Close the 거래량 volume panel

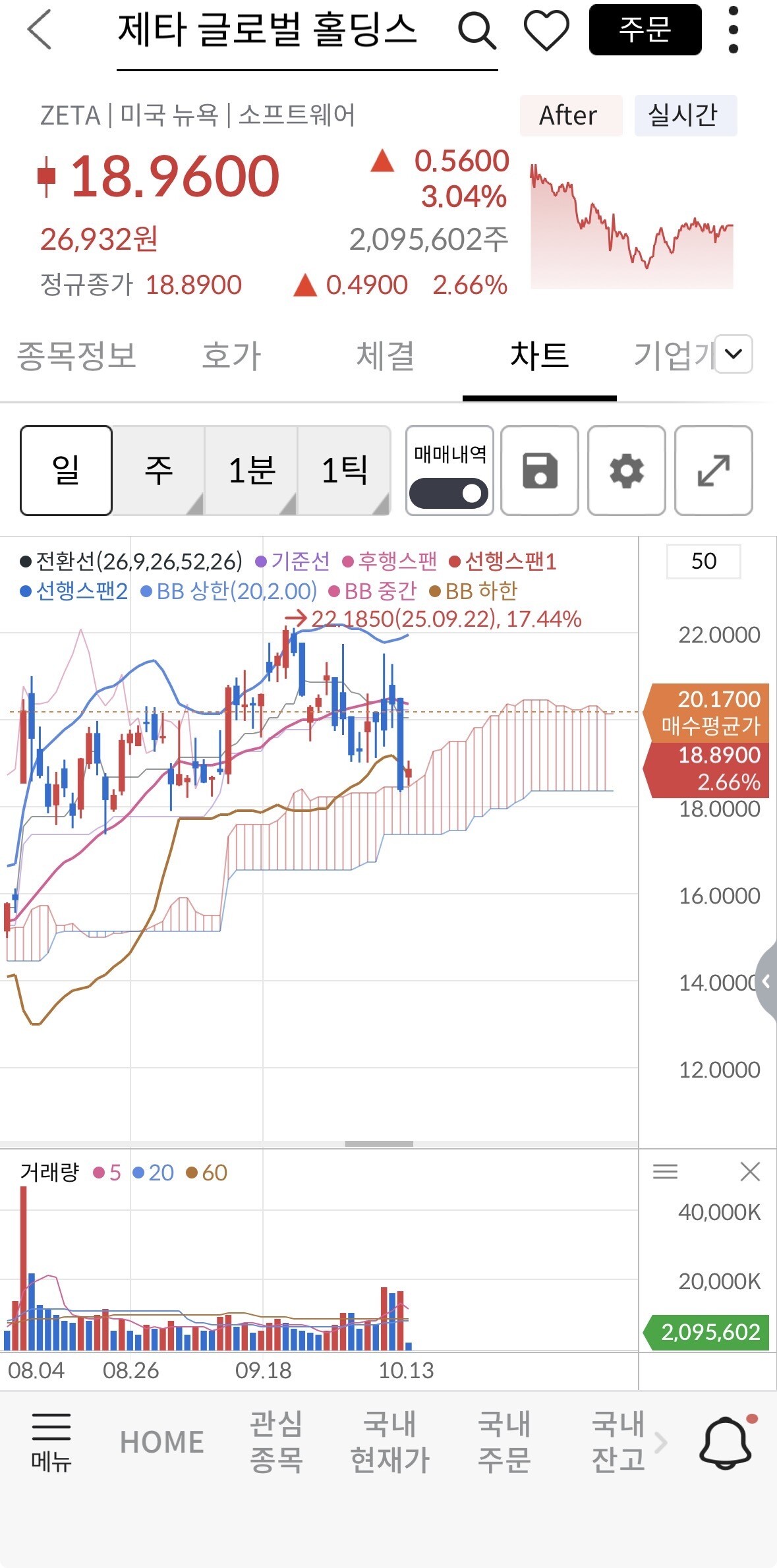point(750,1171)
